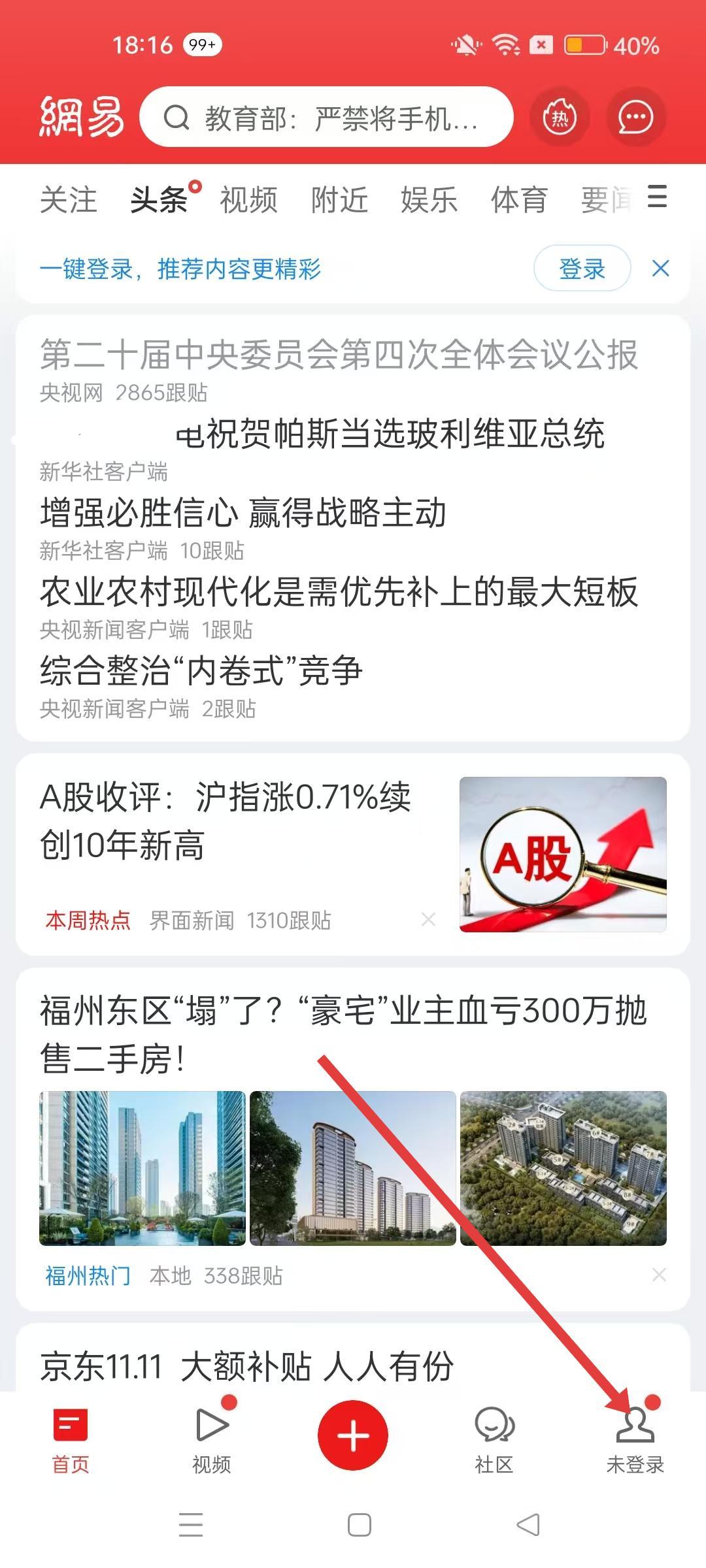Open the A股收评 news card
The width and height of the screenshot is (706, 1568).
pyautogui.click(x=226, y=821)
